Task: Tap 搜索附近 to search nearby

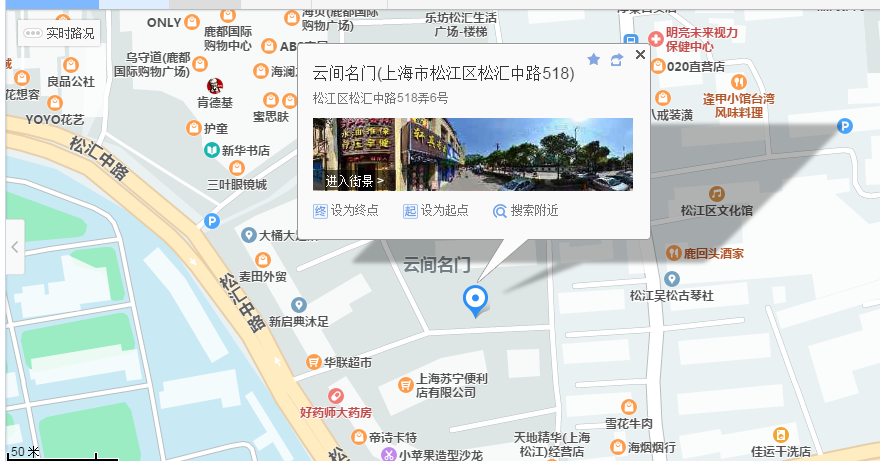Action: click(526, 210)
